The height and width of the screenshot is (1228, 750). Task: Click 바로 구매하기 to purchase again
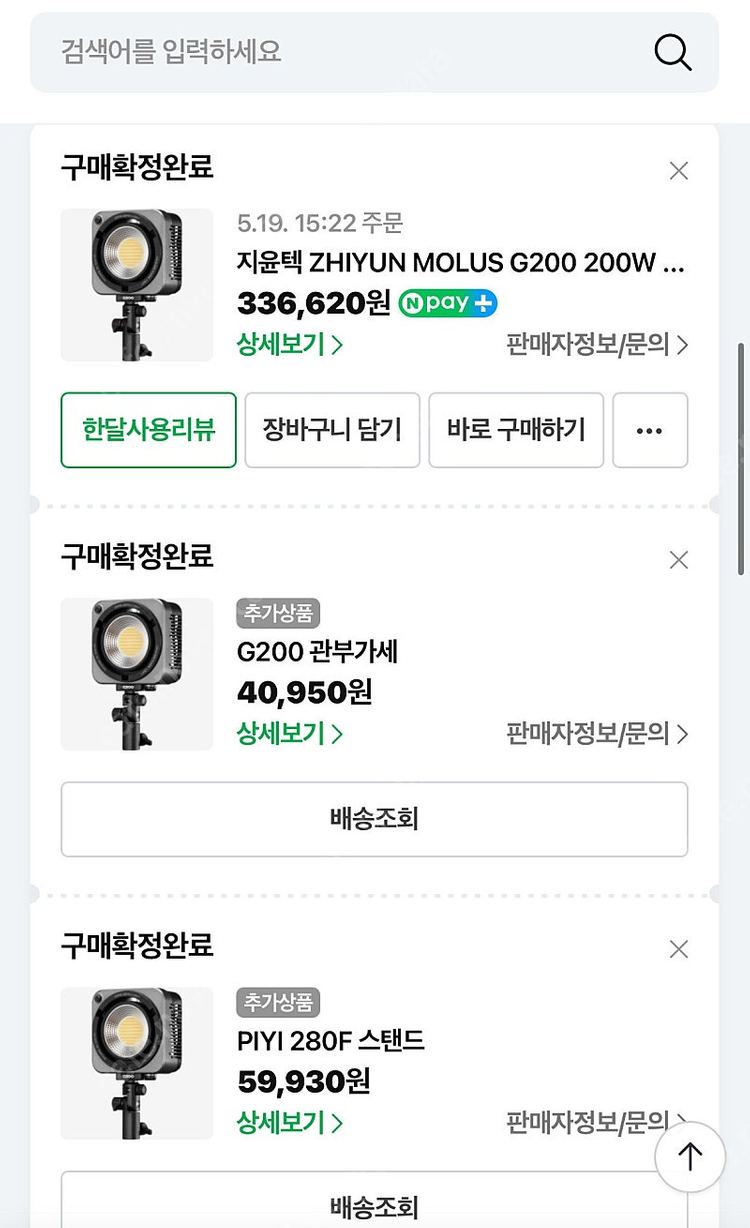coord(516,430)
